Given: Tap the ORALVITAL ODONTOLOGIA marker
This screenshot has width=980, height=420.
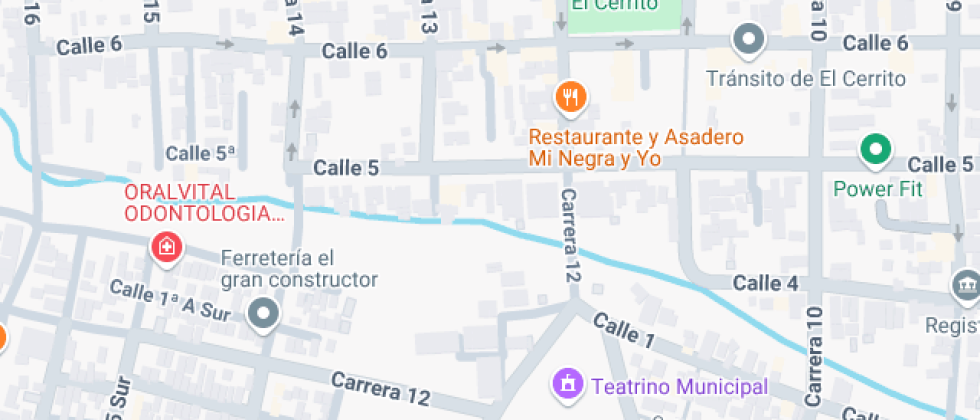Looking at the screenshot, I should click(166, 246).
